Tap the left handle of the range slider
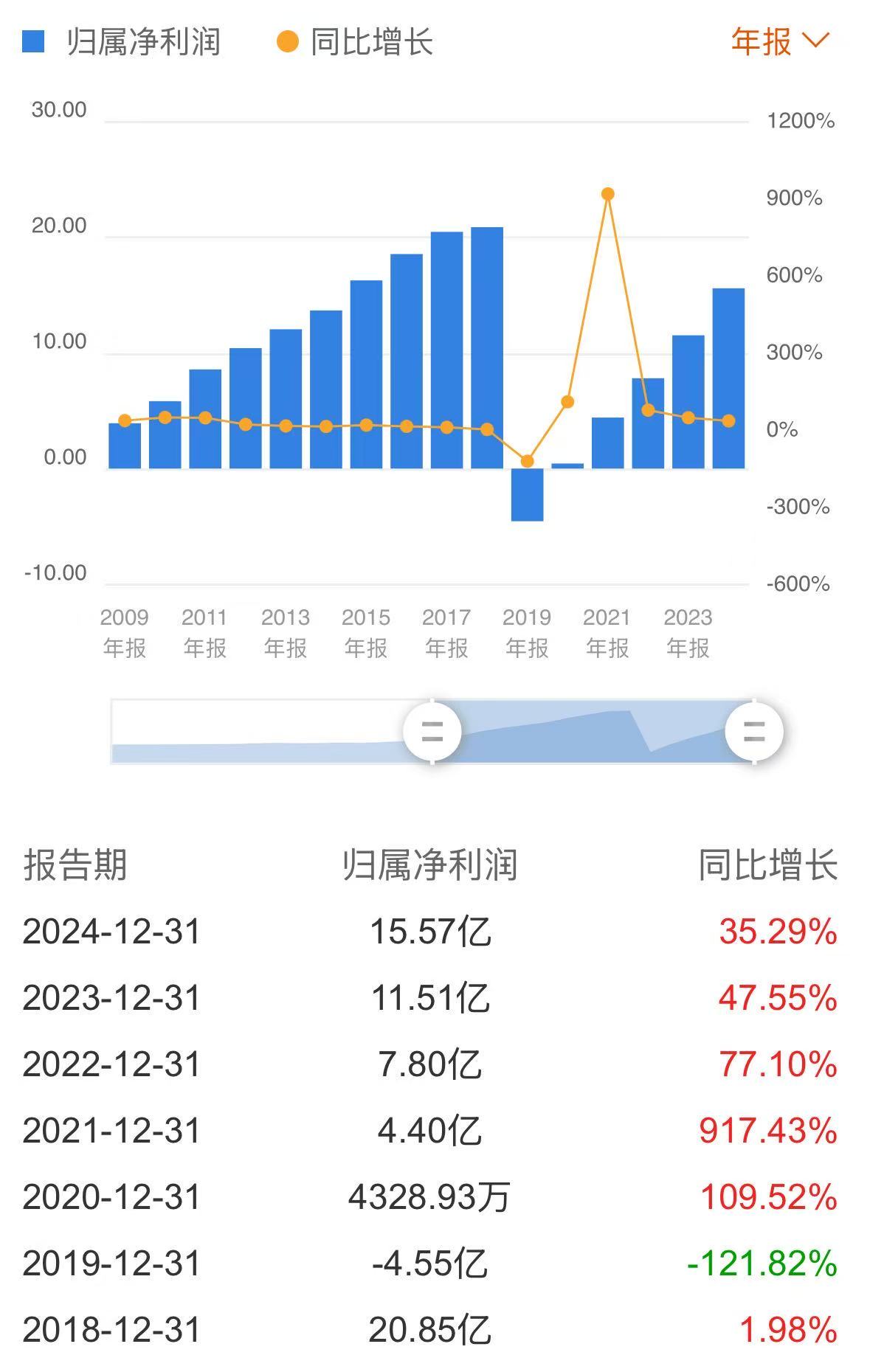Viewport: 870px width, 1372px height. 432,732
